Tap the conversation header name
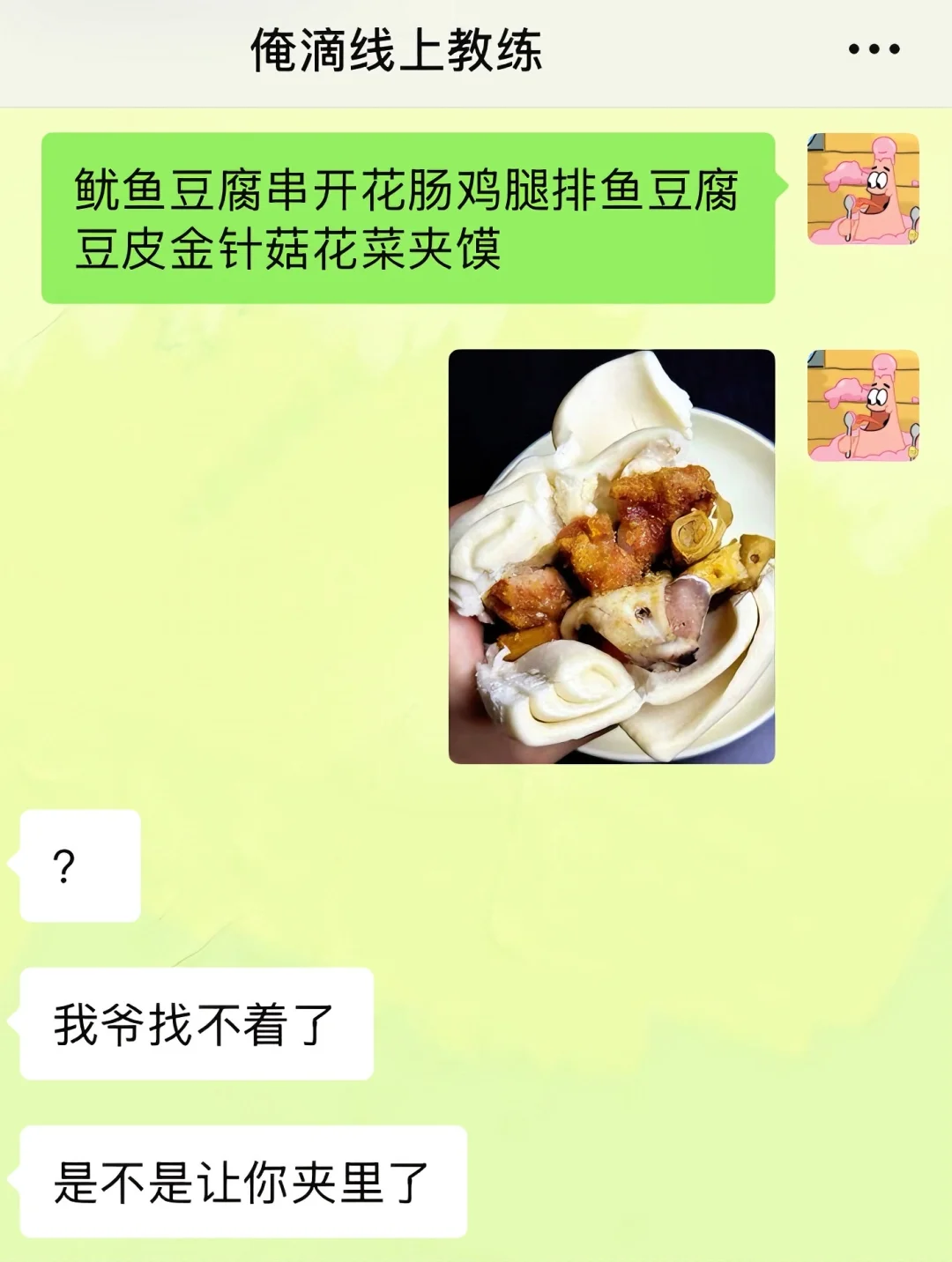 pos(397,50)
